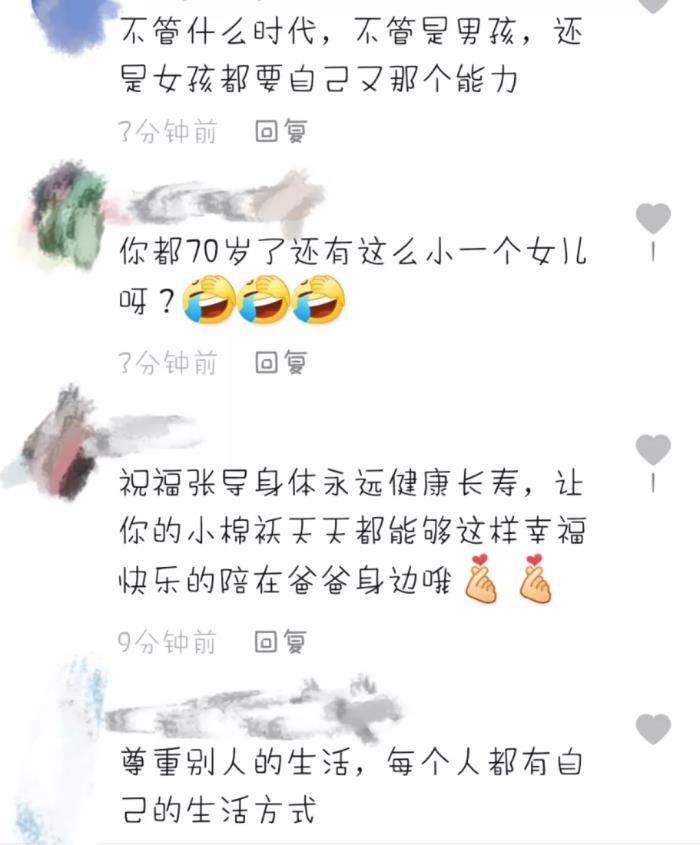Reply to the comment 你都70岁了还有这么小一个女儿呀
Viewport: 700px width, 845px height.
coord(280,363)
